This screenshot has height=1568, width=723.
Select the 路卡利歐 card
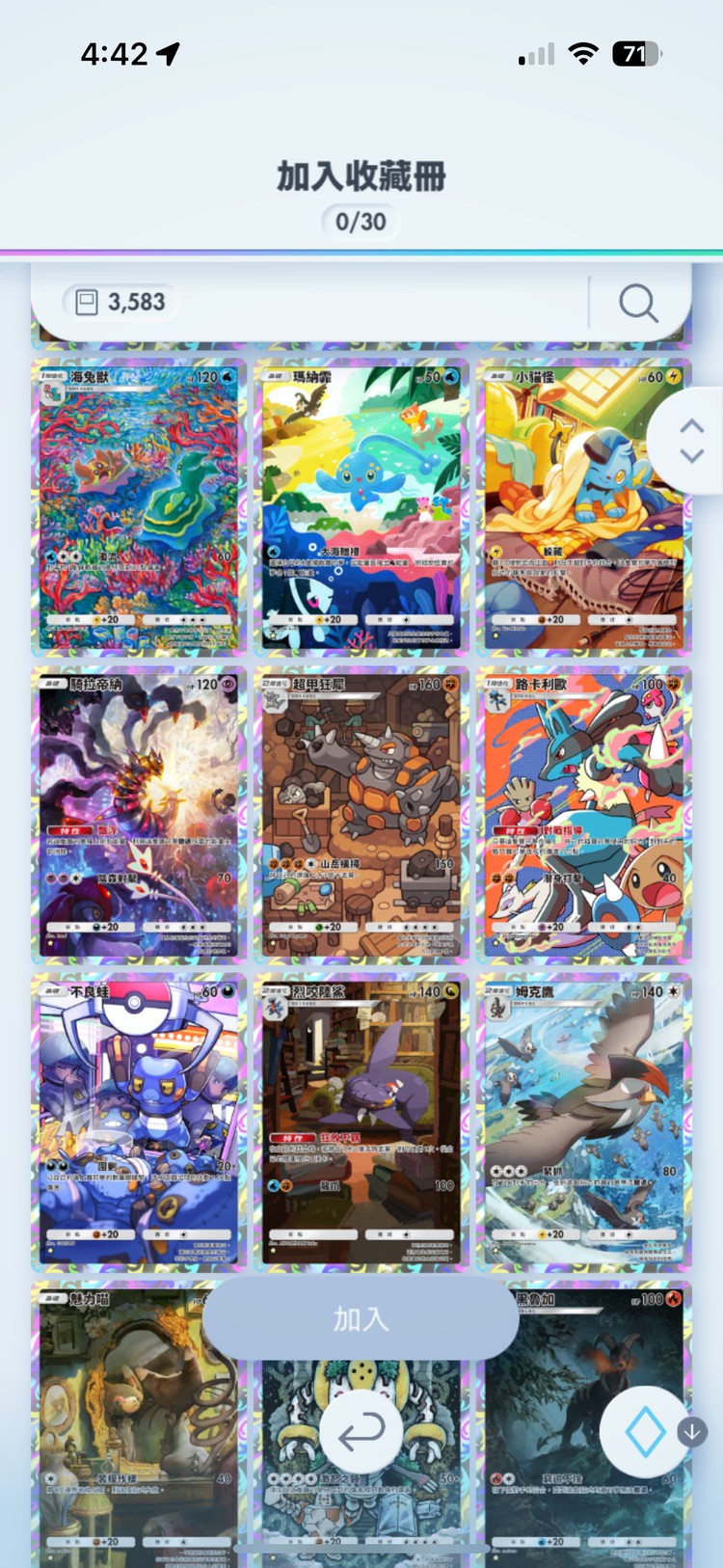point(582,815)
